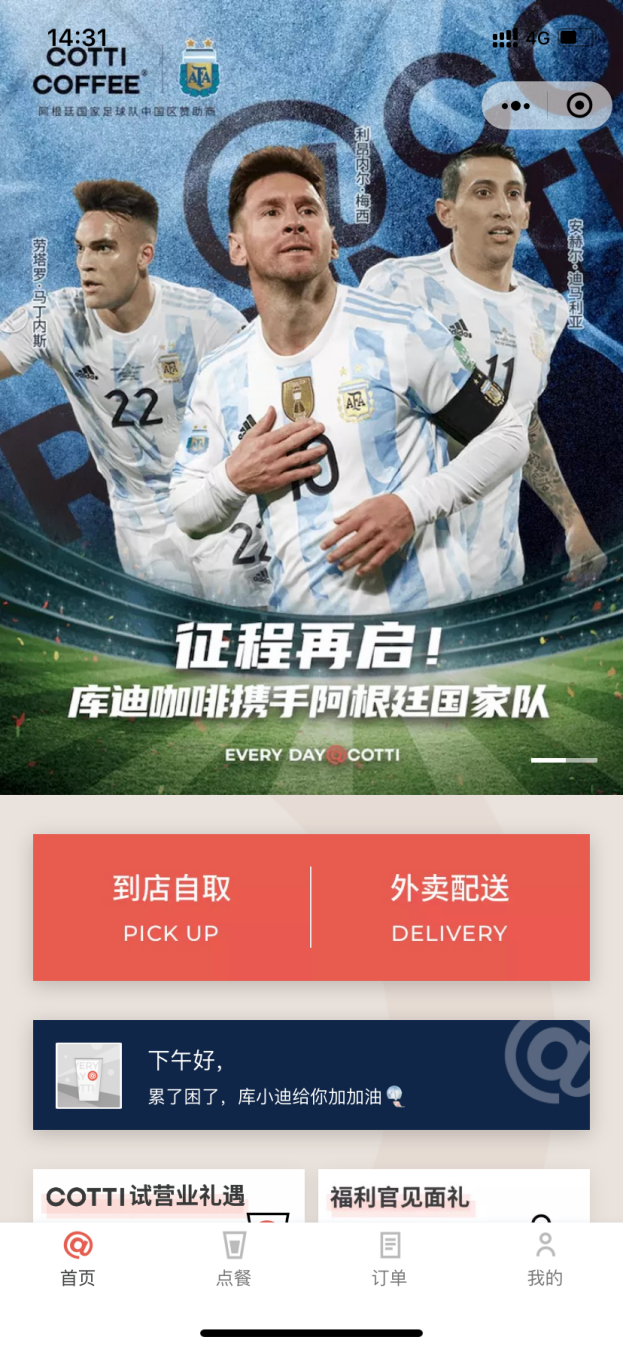Close the mini program with the circle button
Screen dimensions: 623x1349
[x=579, y=106]
